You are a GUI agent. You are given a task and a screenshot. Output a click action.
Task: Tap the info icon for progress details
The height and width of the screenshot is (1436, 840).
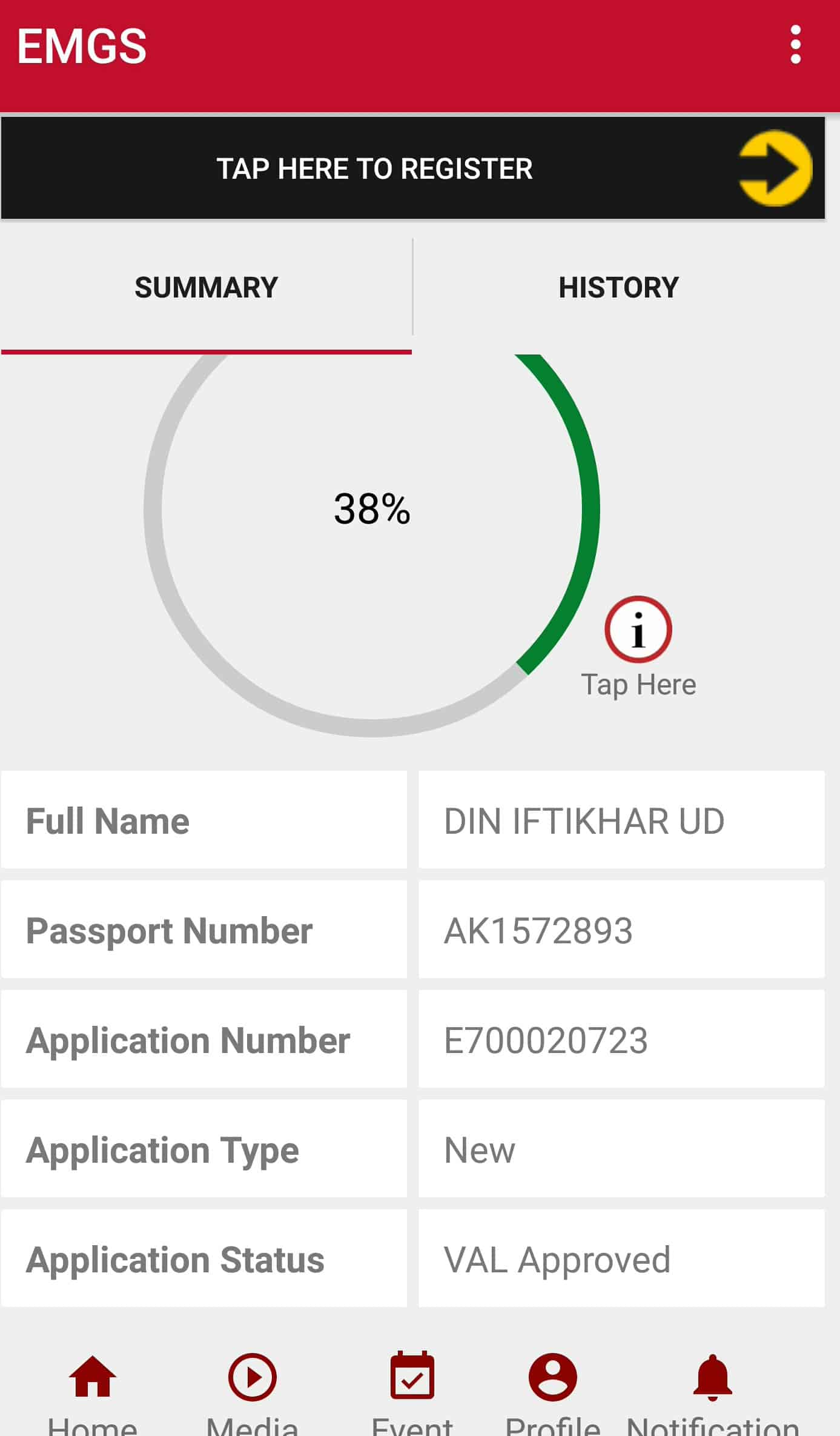click(638, 630)
